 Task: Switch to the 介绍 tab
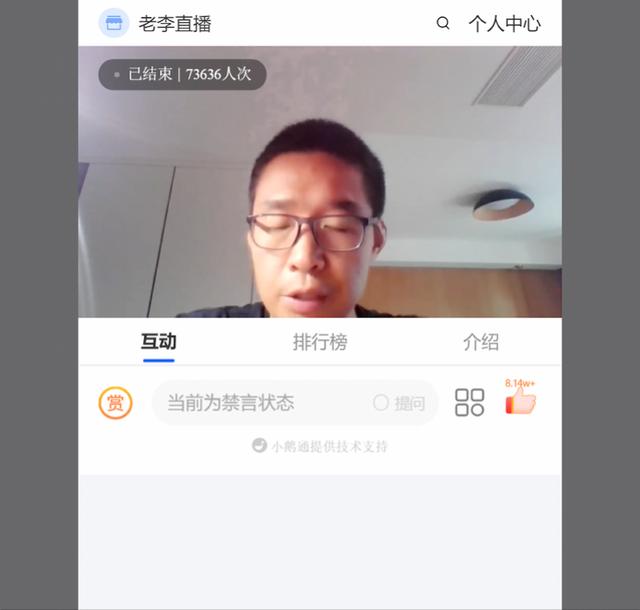(480, 342)
